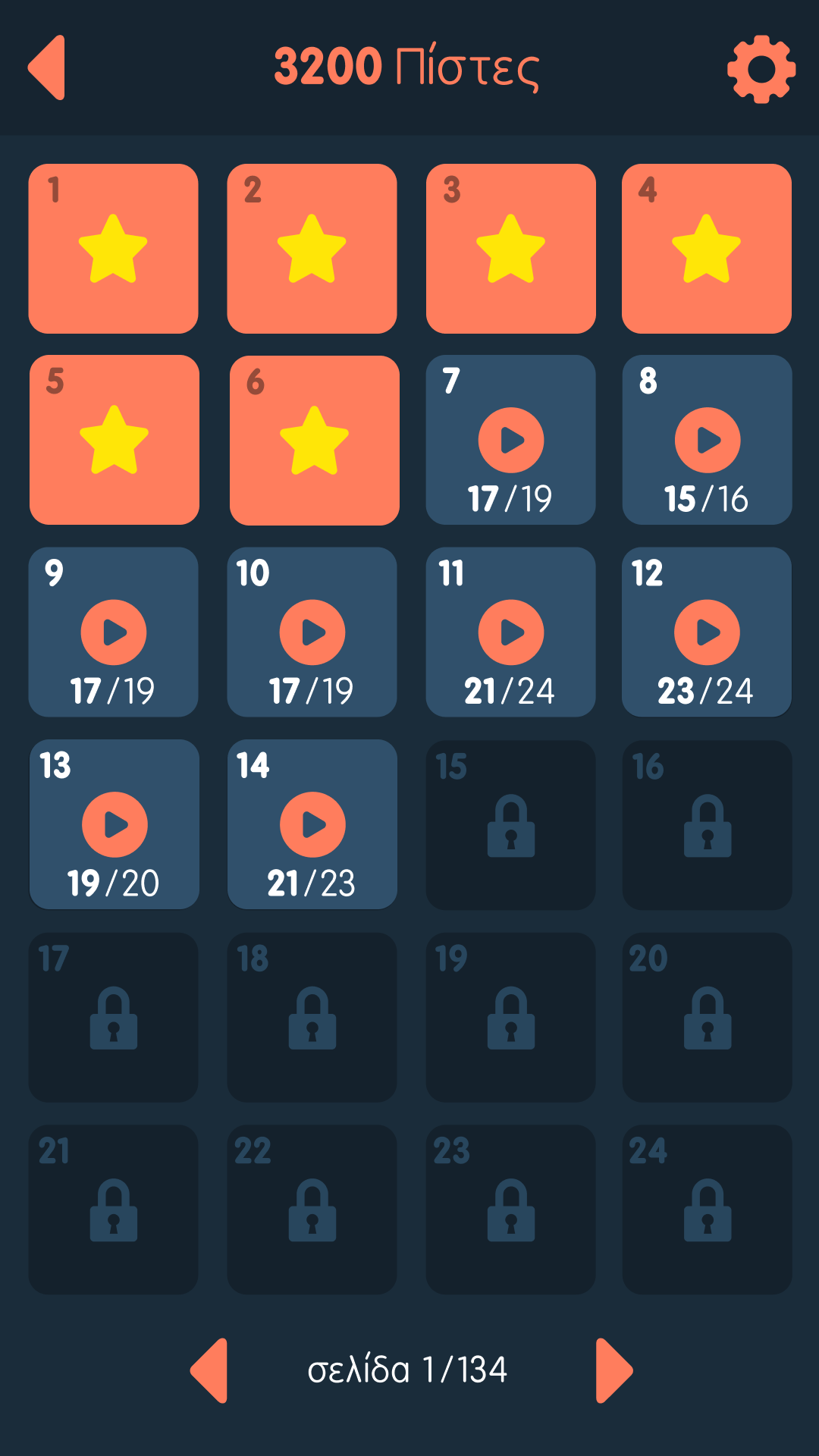
Task: Open completed level 1
Action: pos(114,249)
